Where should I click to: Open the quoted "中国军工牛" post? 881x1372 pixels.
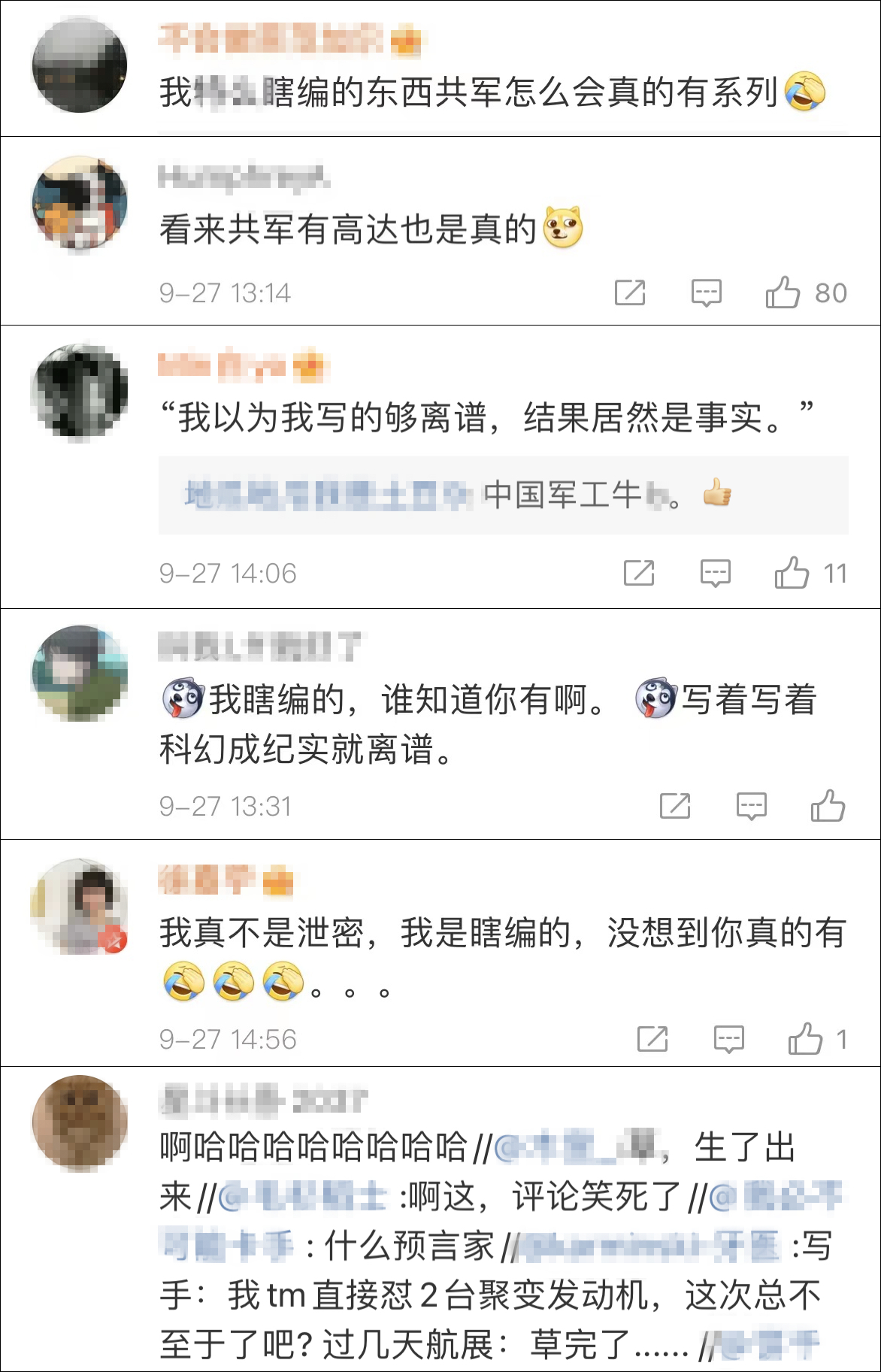tap(451, 493)
